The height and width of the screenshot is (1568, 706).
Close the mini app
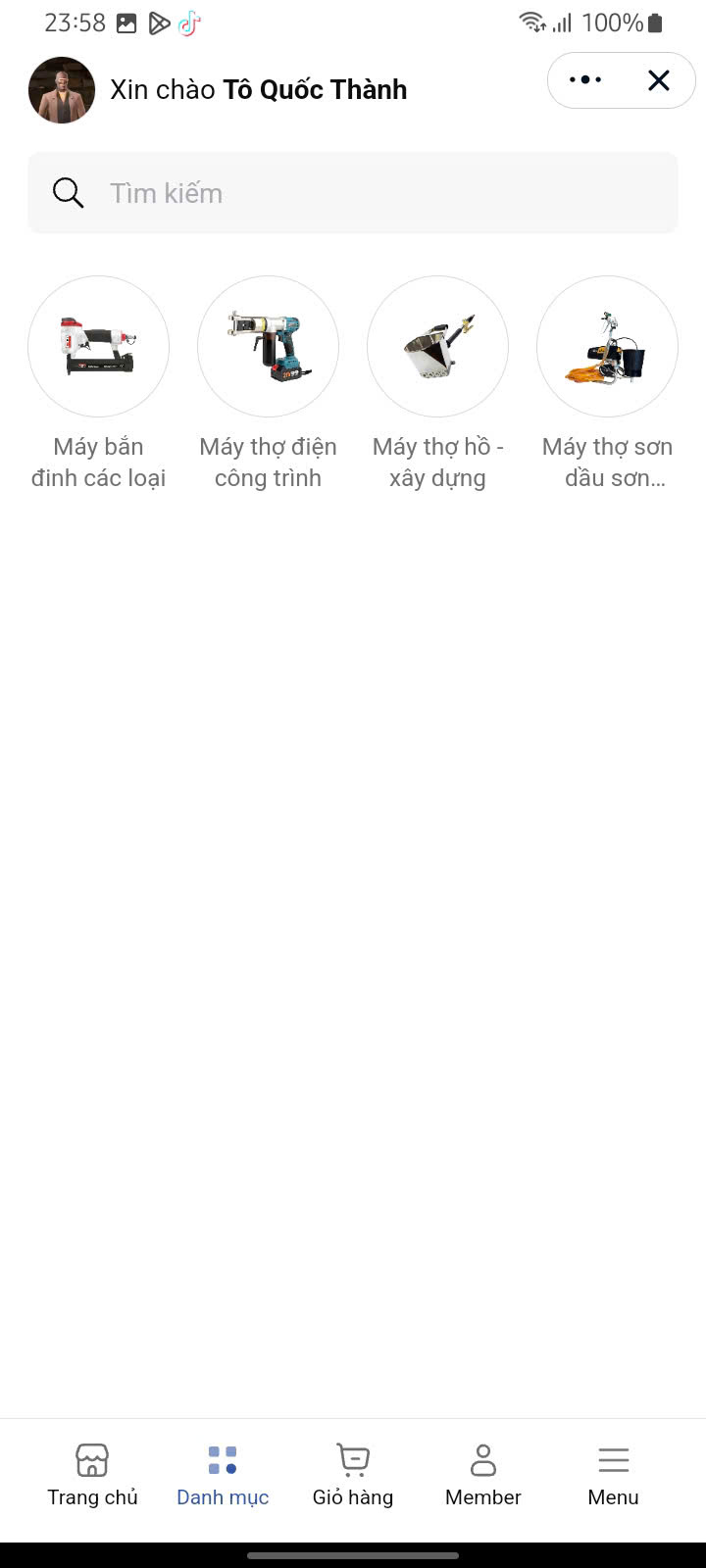(659, 80)
